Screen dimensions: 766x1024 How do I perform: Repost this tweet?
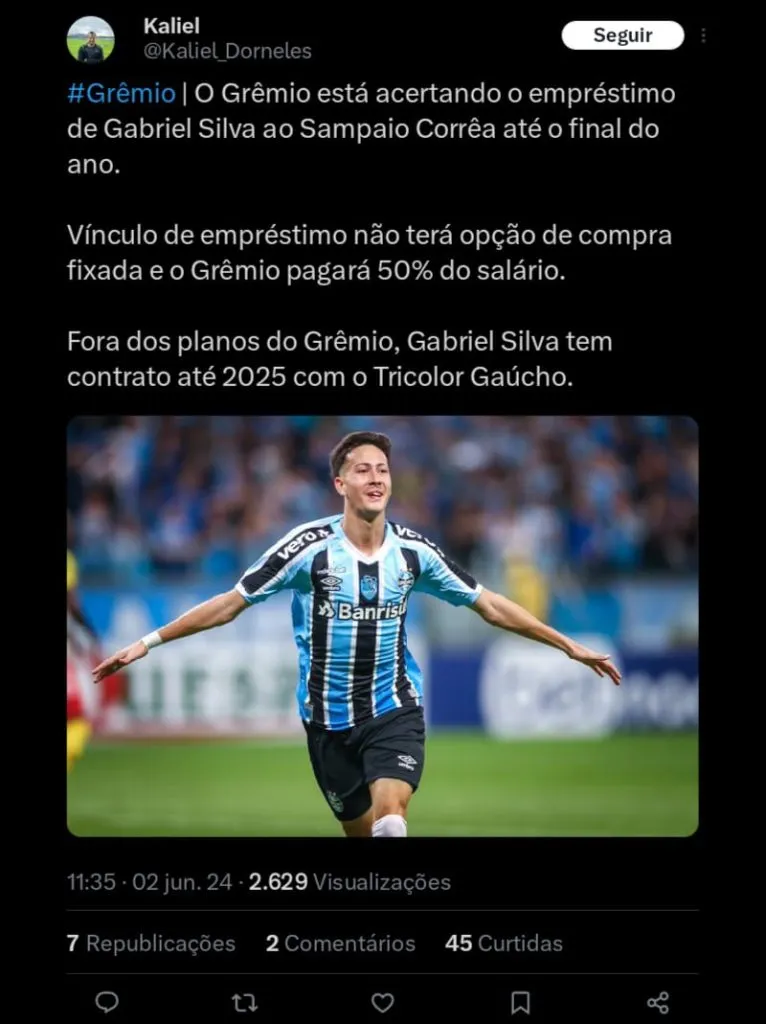point(244,1001)
